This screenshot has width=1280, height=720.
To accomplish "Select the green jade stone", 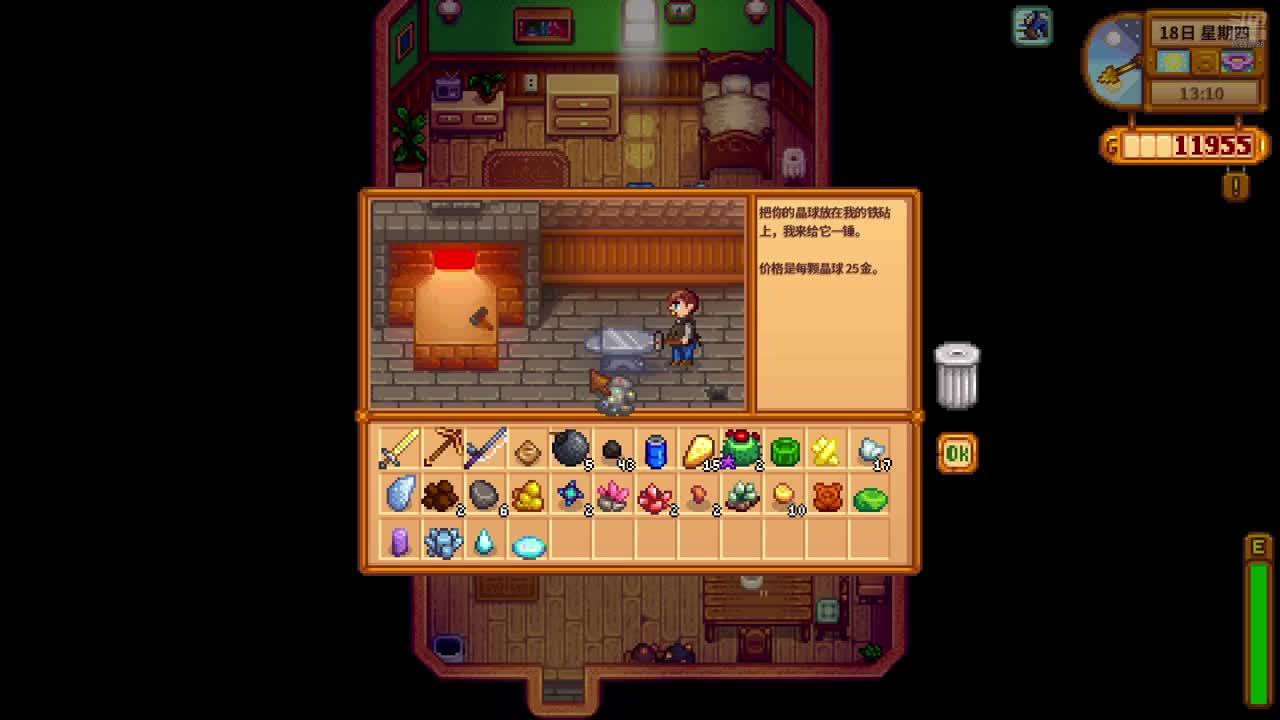I will (870, 497).
